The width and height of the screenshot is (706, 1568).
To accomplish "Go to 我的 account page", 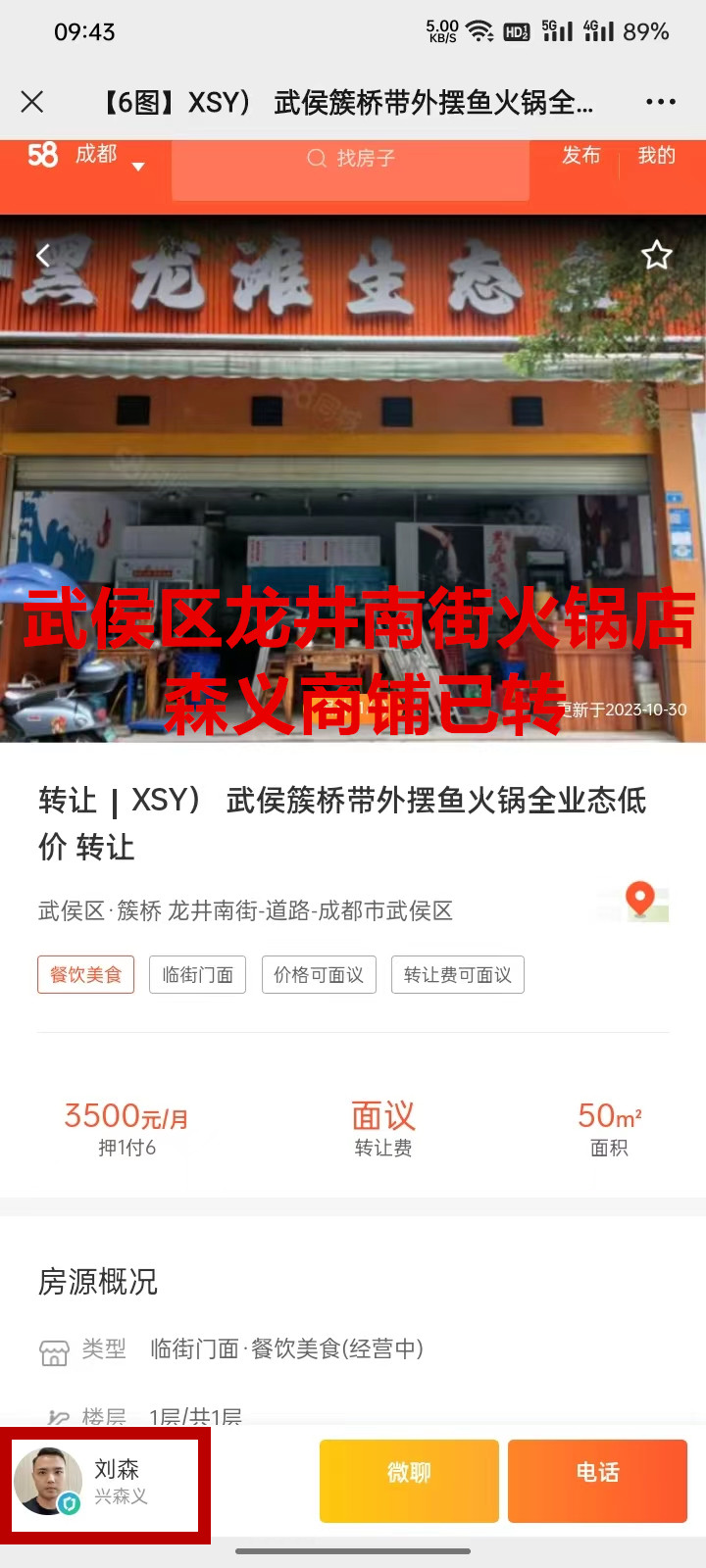I will click(656, 156).
